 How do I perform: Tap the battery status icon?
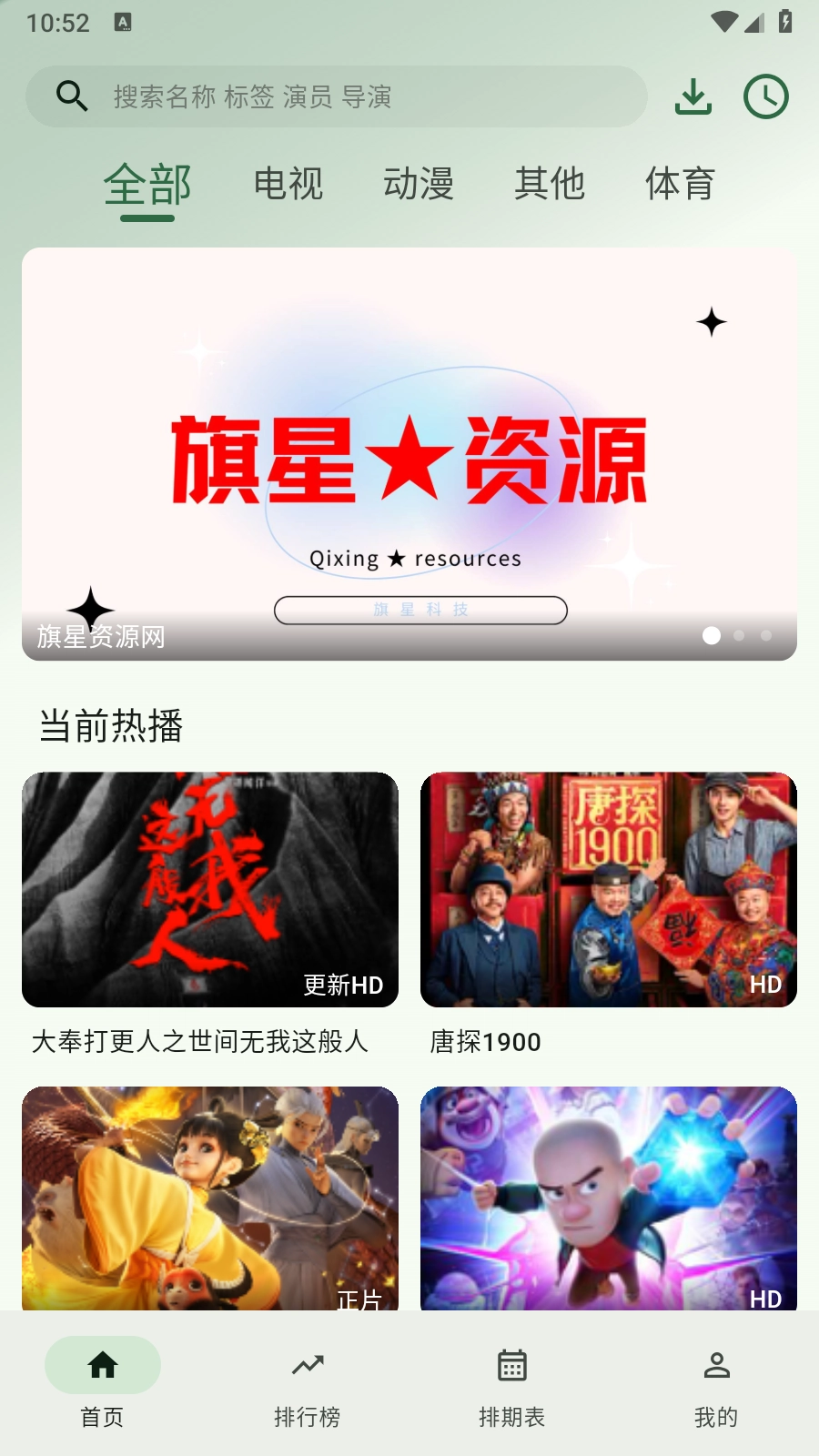click(x=787, y=22)
